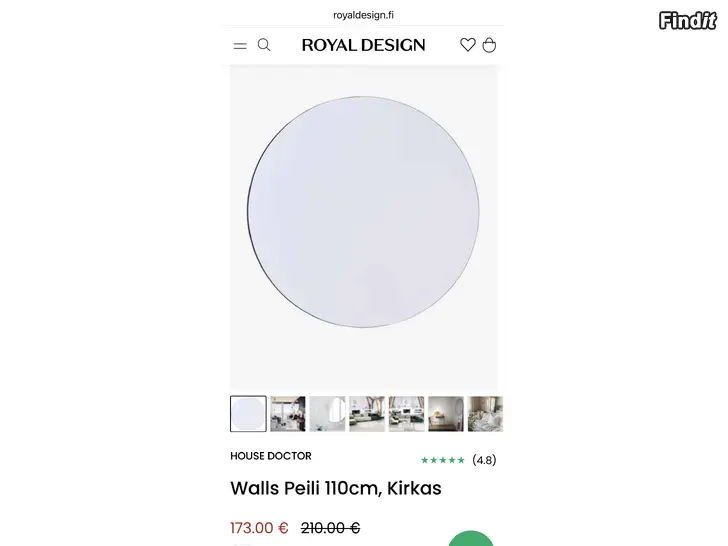728x546 pixels.
Task: Open the hamburger menu
Action: coord(240,45)
